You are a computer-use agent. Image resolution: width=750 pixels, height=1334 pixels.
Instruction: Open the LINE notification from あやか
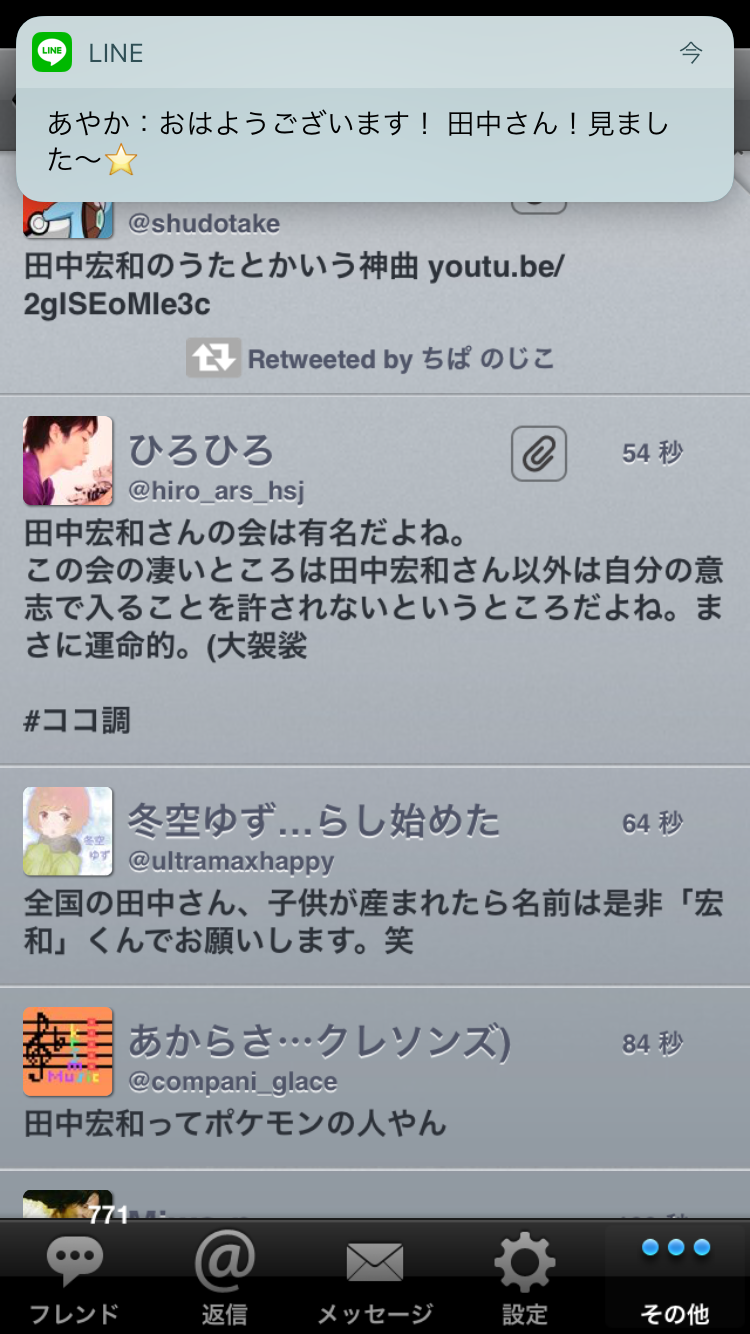tap(375, 109)
